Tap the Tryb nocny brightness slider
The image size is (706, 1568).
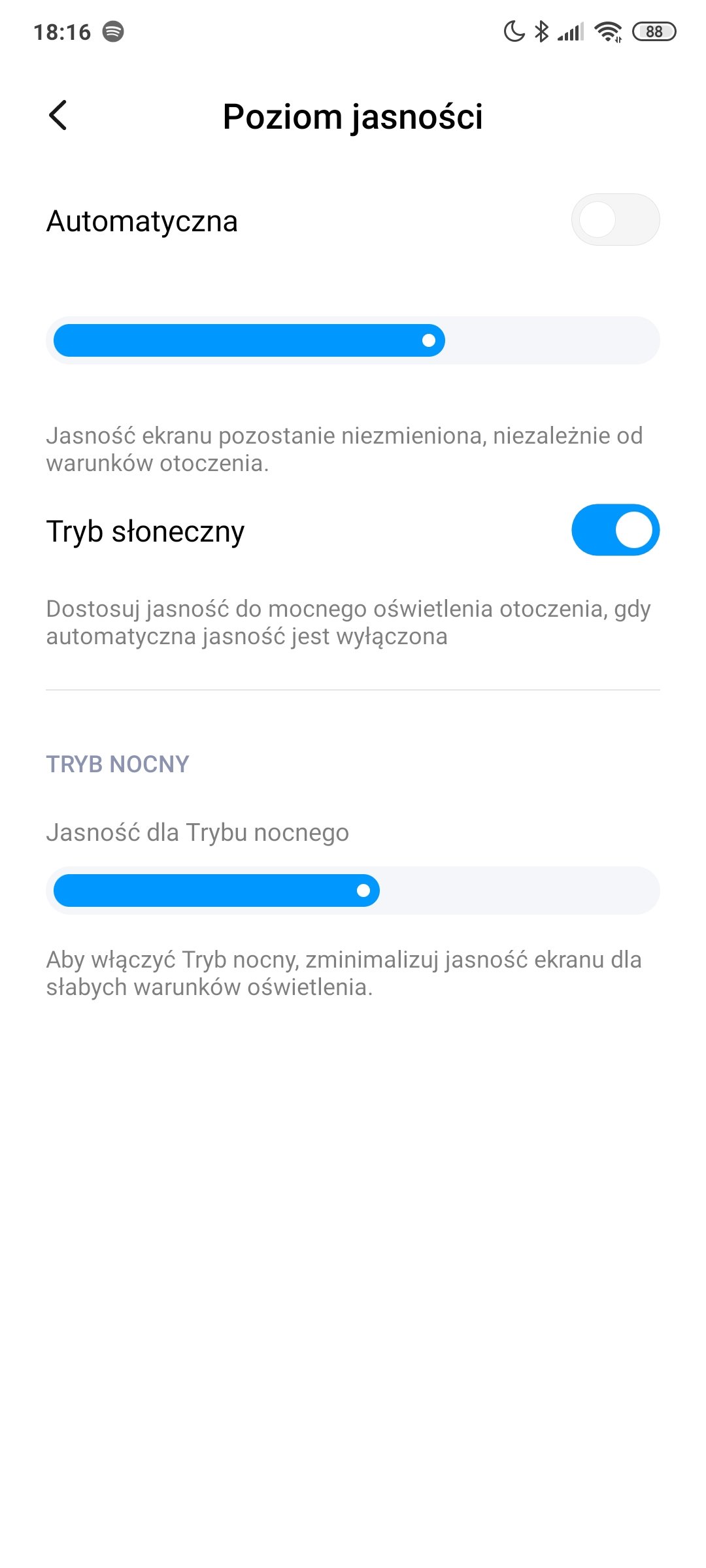(353, 890)
